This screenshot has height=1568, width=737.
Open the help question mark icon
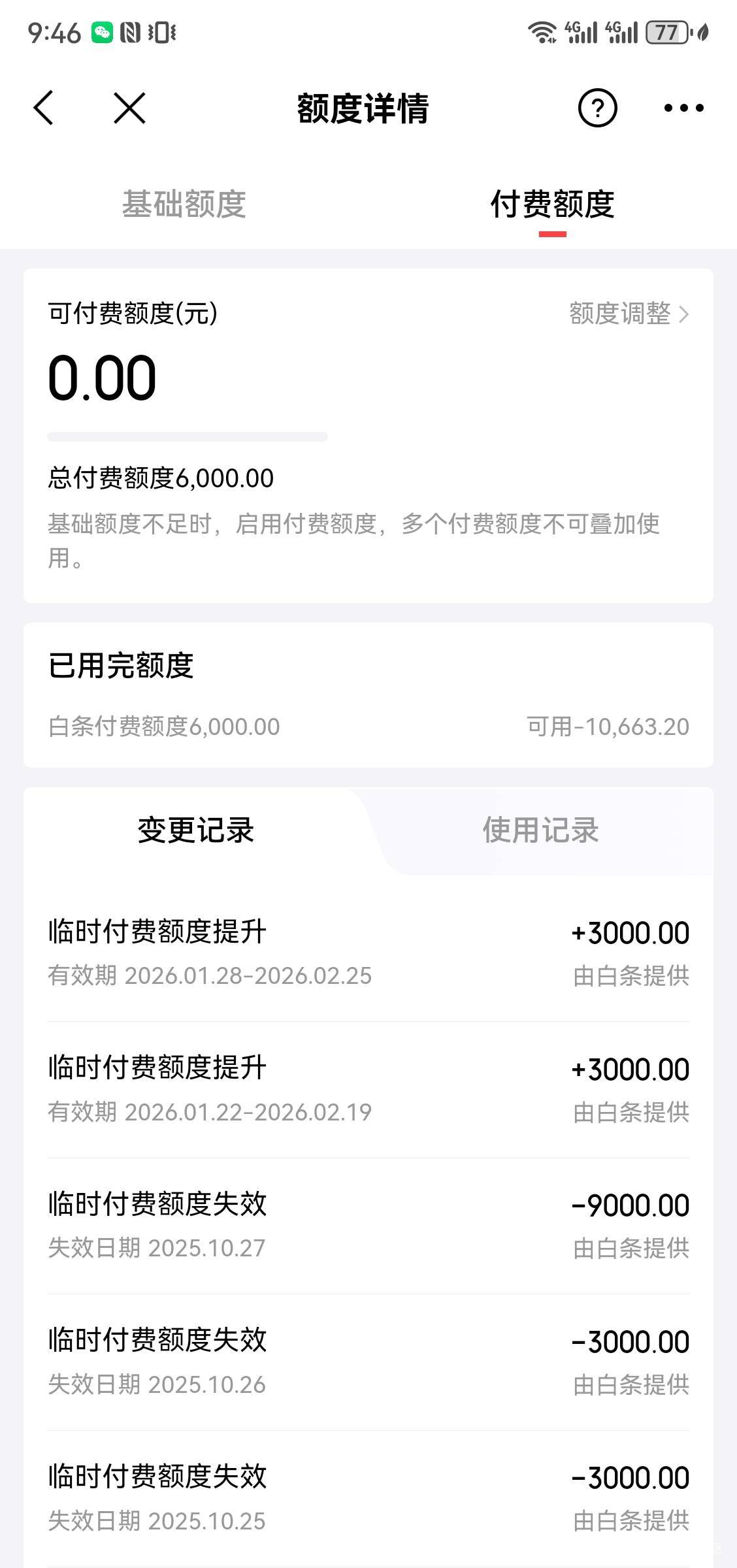click(x=597, y=108)
